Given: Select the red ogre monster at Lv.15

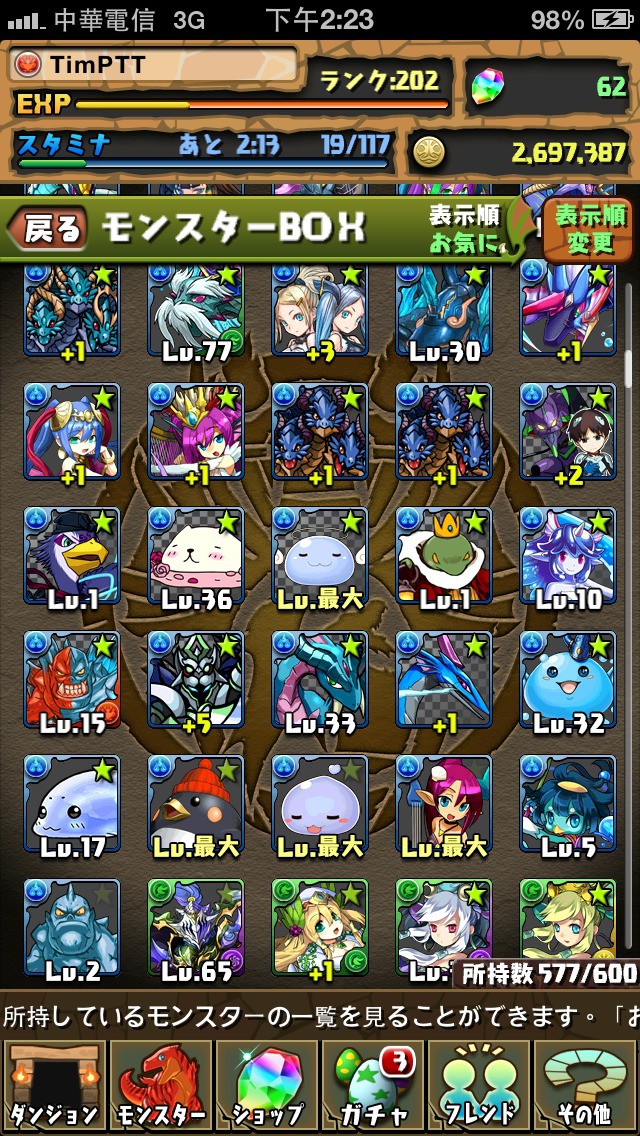Looking at the screenshot, I should [x=72, y=680].
